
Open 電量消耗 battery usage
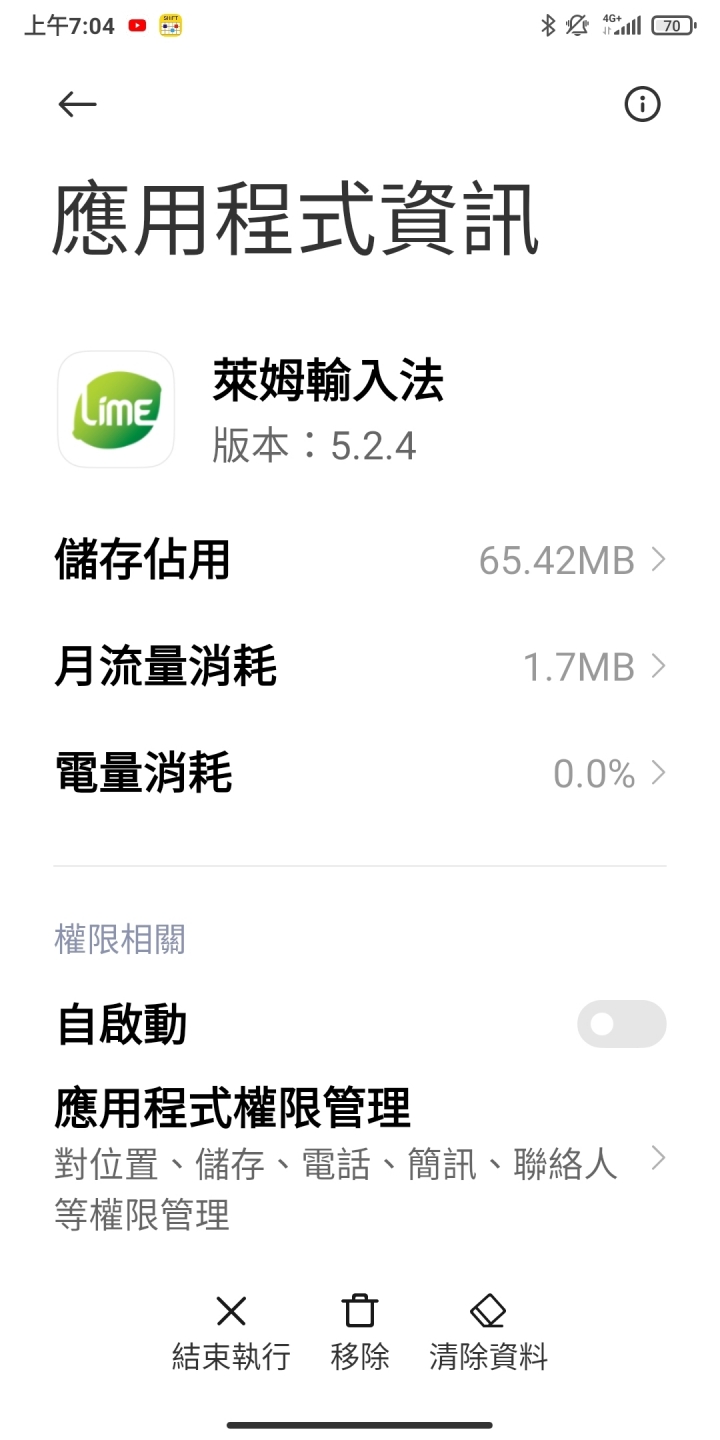pos(360,774)
